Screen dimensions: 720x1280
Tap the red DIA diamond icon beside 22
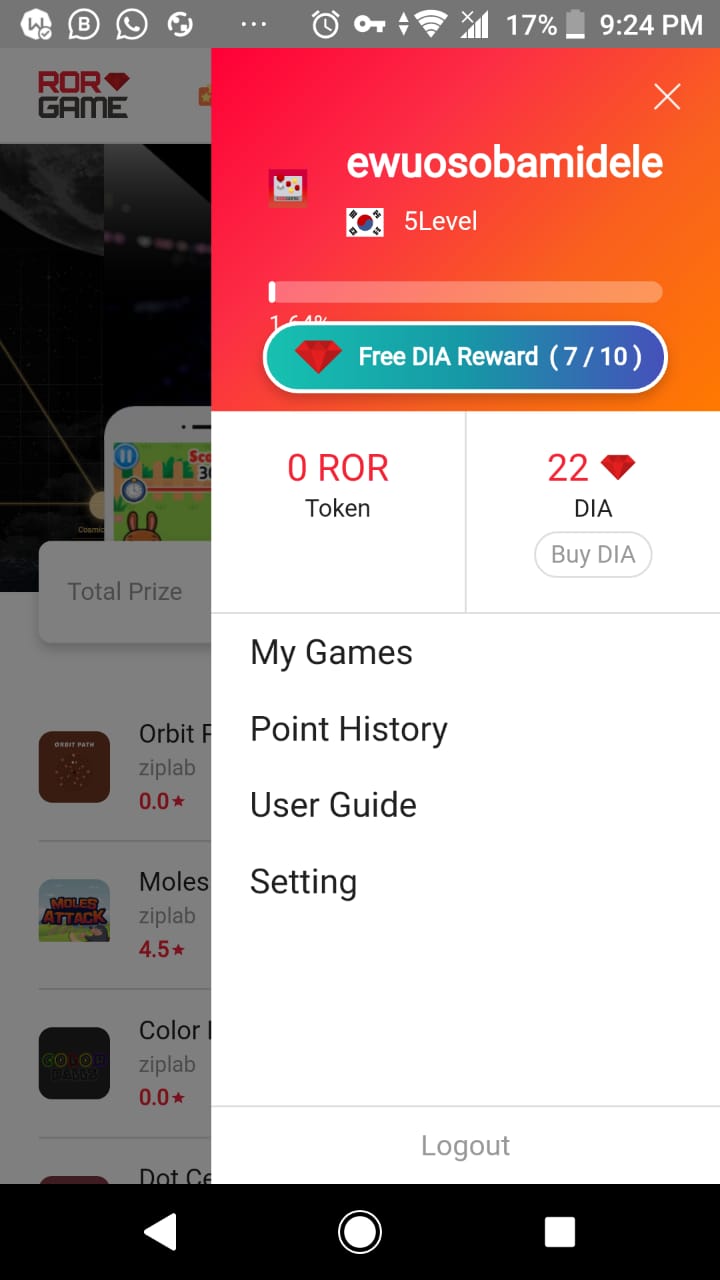pyautogui.click(x=618, y=466)
